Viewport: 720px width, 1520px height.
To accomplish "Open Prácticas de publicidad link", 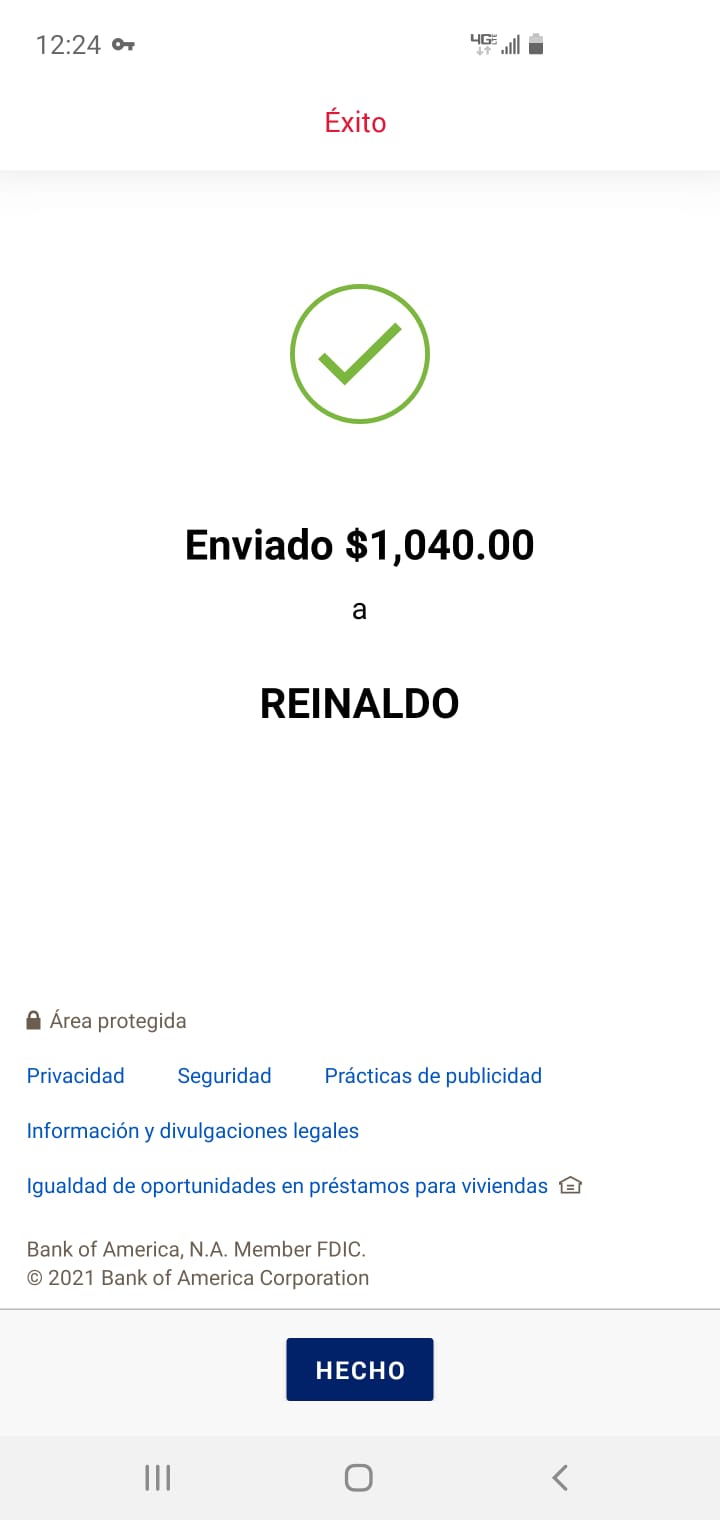I will (x=433, y=1076).
